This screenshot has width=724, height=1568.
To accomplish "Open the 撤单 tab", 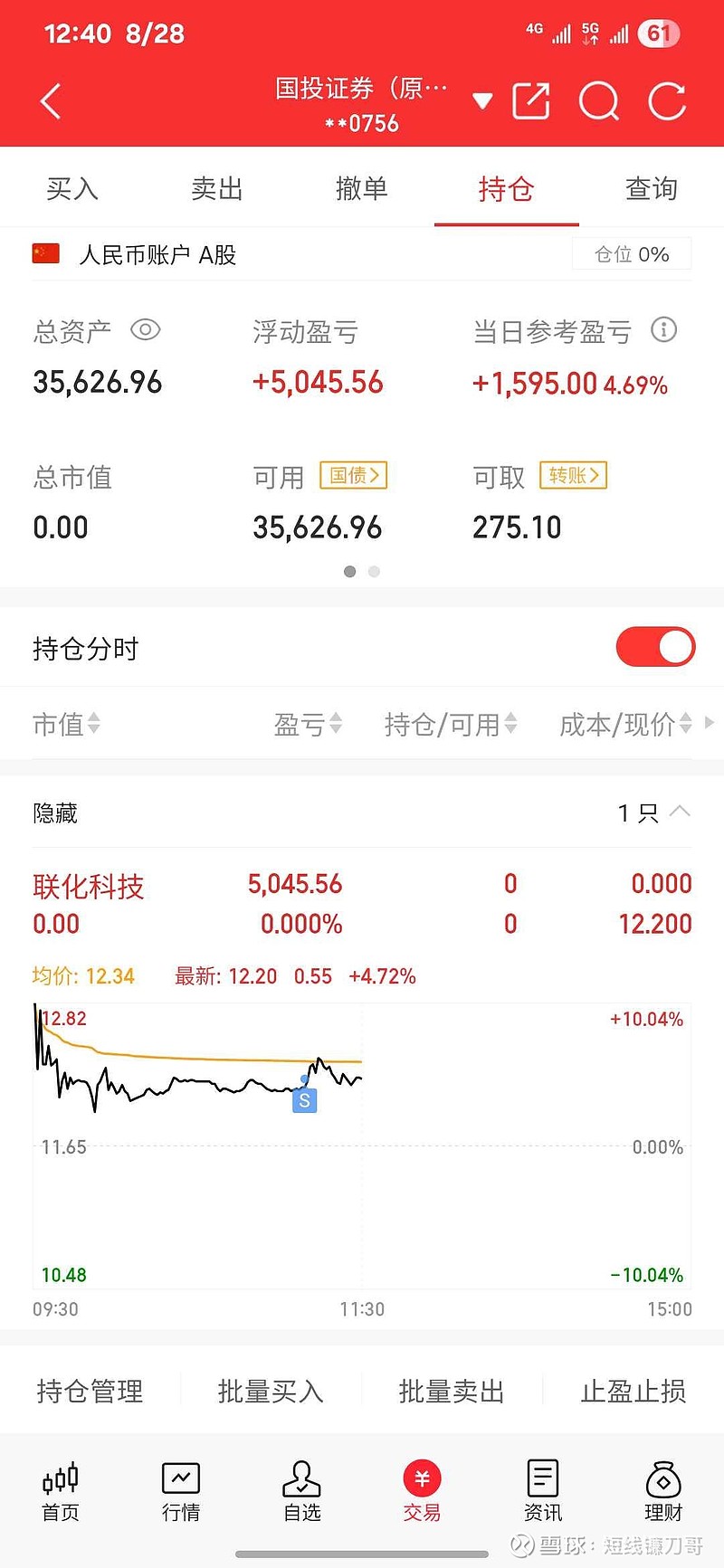I will [362, 189].
